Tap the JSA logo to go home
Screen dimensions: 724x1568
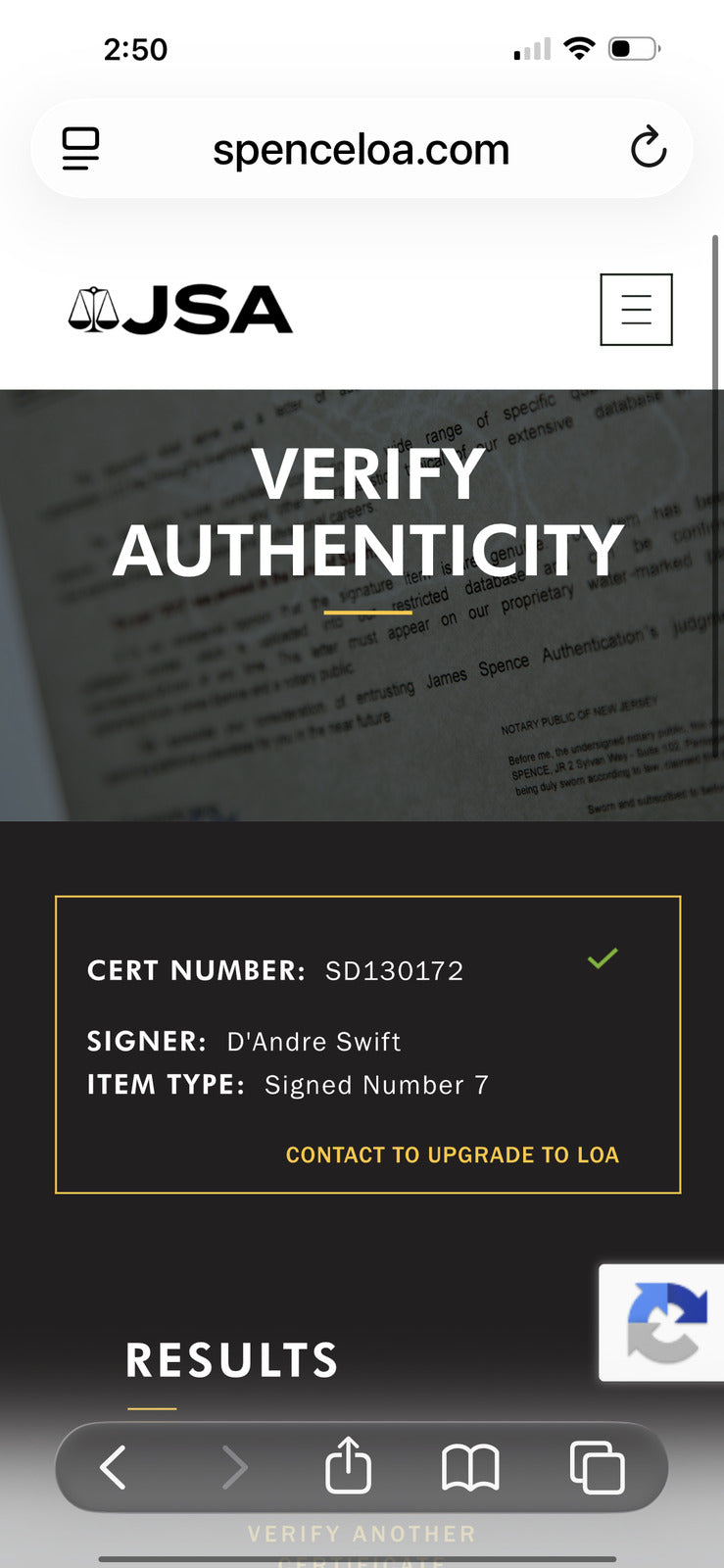(x=180, y=310)
